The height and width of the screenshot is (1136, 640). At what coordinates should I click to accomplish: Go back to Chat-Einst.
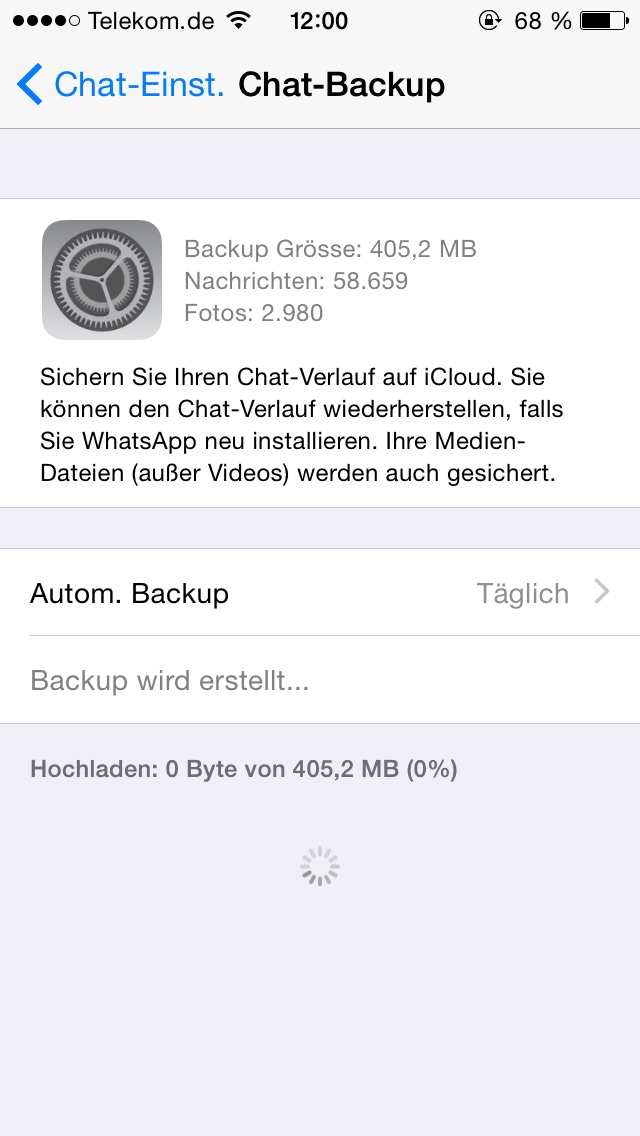click(x=120, y=85)
